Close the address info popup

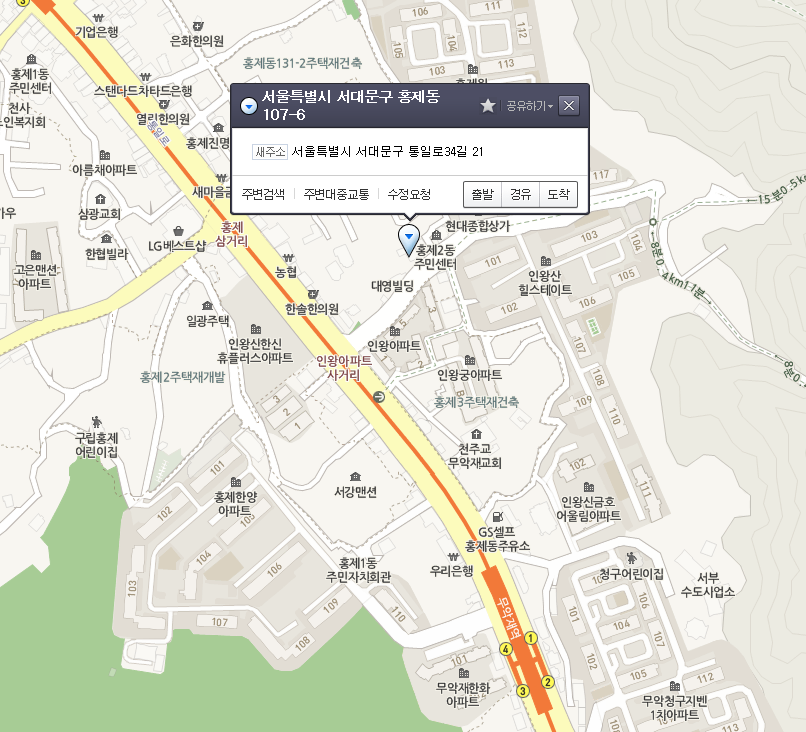[568, 105]
